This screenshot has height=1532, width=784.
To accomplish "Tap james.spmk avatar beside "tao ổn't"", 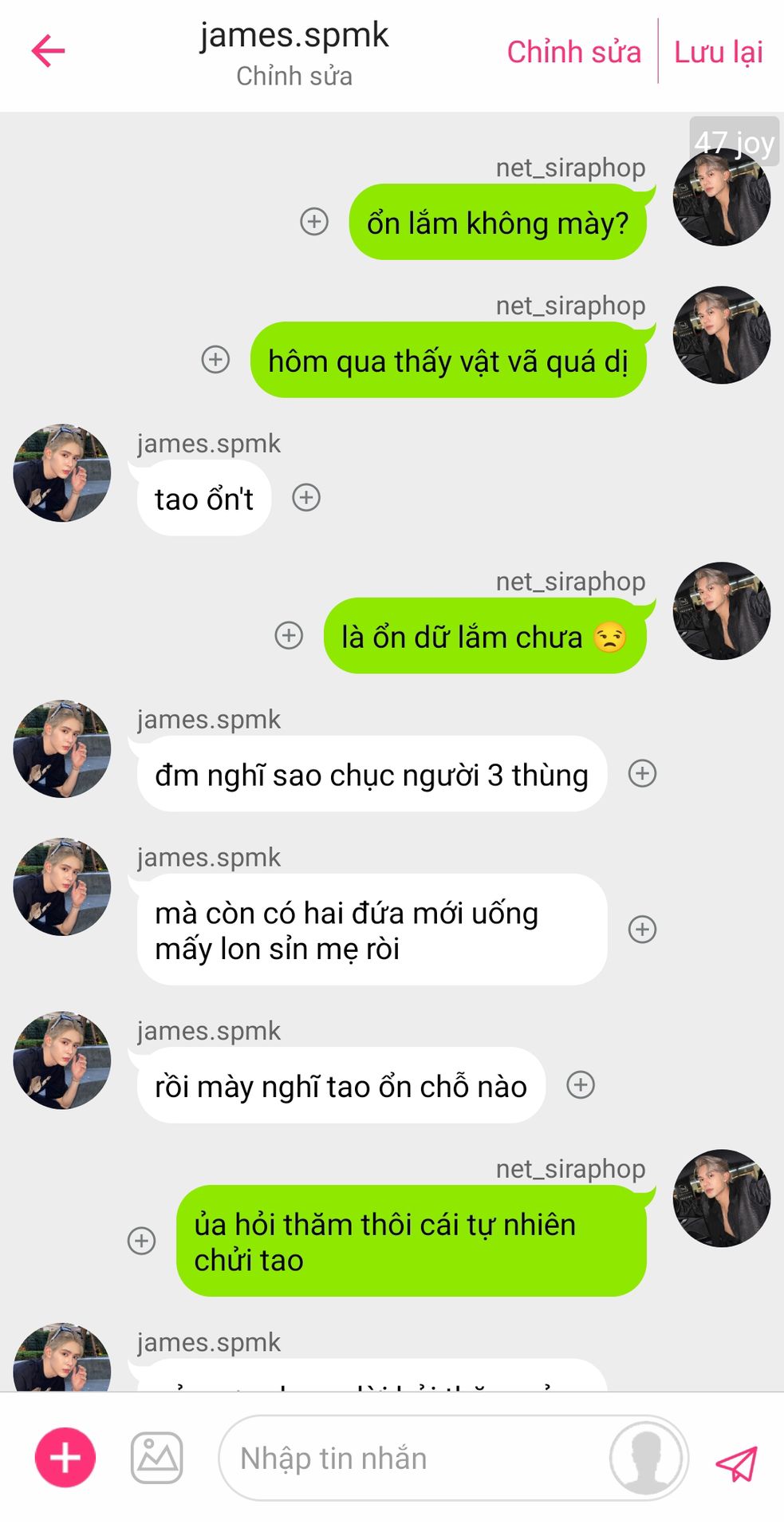I will pos(62,473).
